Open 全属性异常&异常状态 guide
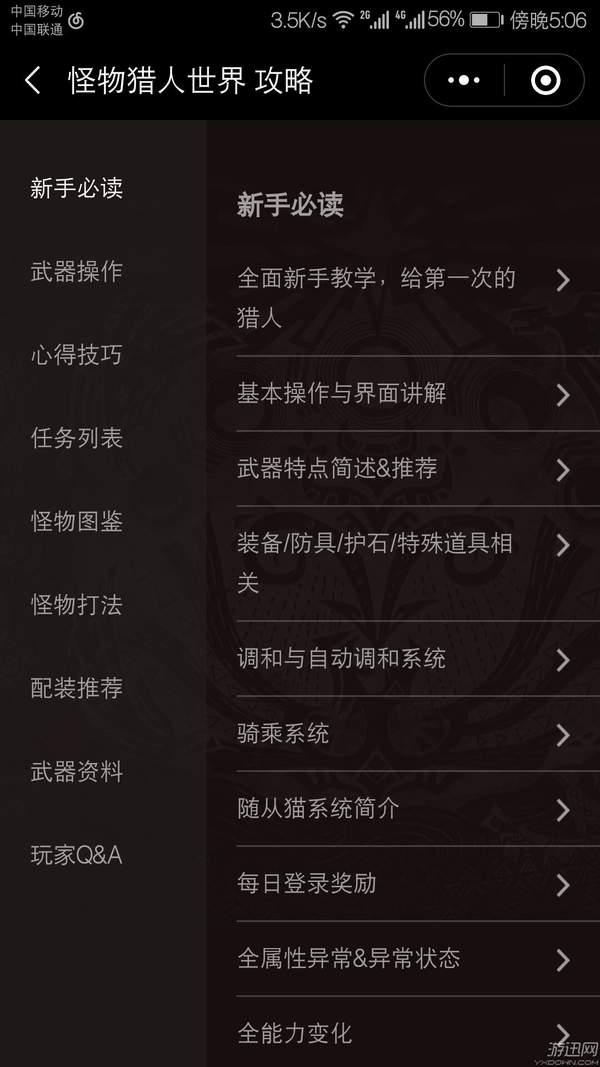Screen dimensions: 600x1067 pos(400,959)
